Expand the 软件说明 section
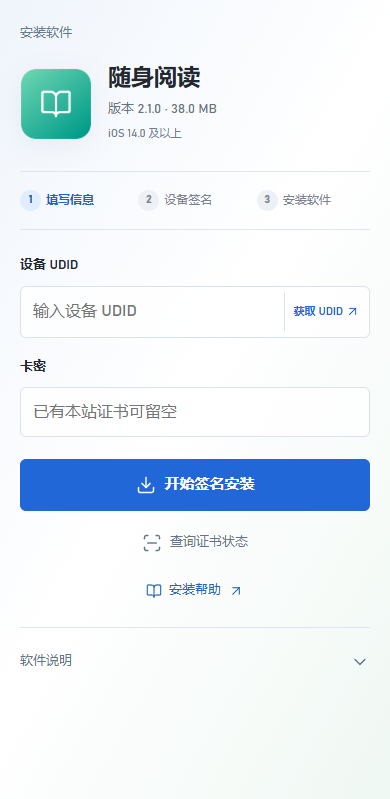Viewport: 390px width, 799px height. click(195, 661)
